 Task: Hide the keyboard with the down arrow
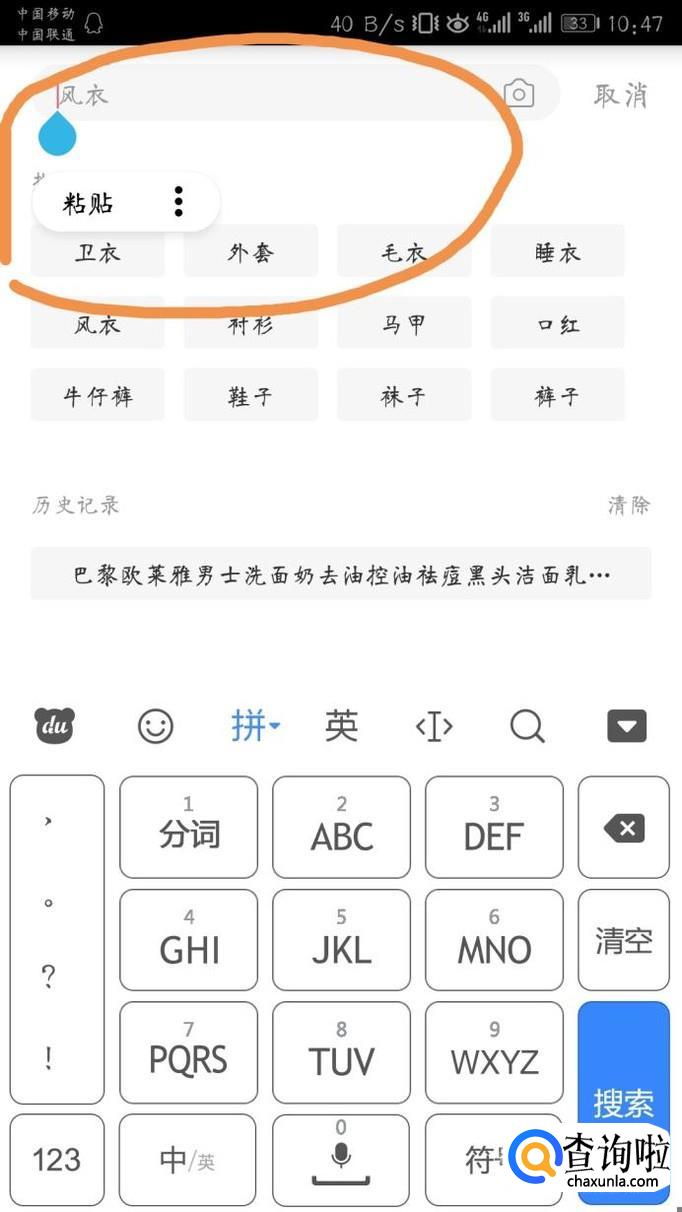point(627,727)
